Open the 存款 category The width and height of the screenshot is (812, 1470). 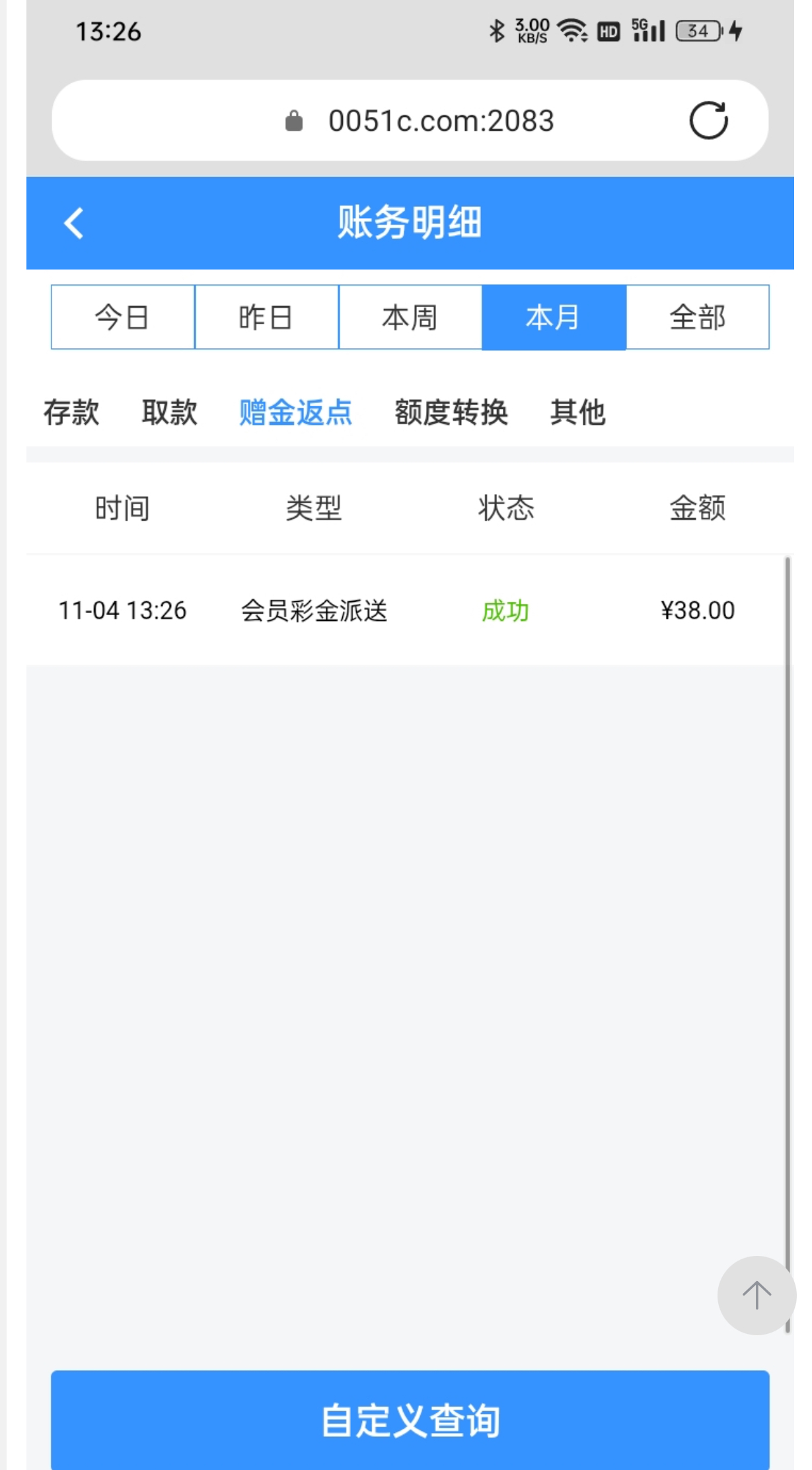[x=71, y=412]
